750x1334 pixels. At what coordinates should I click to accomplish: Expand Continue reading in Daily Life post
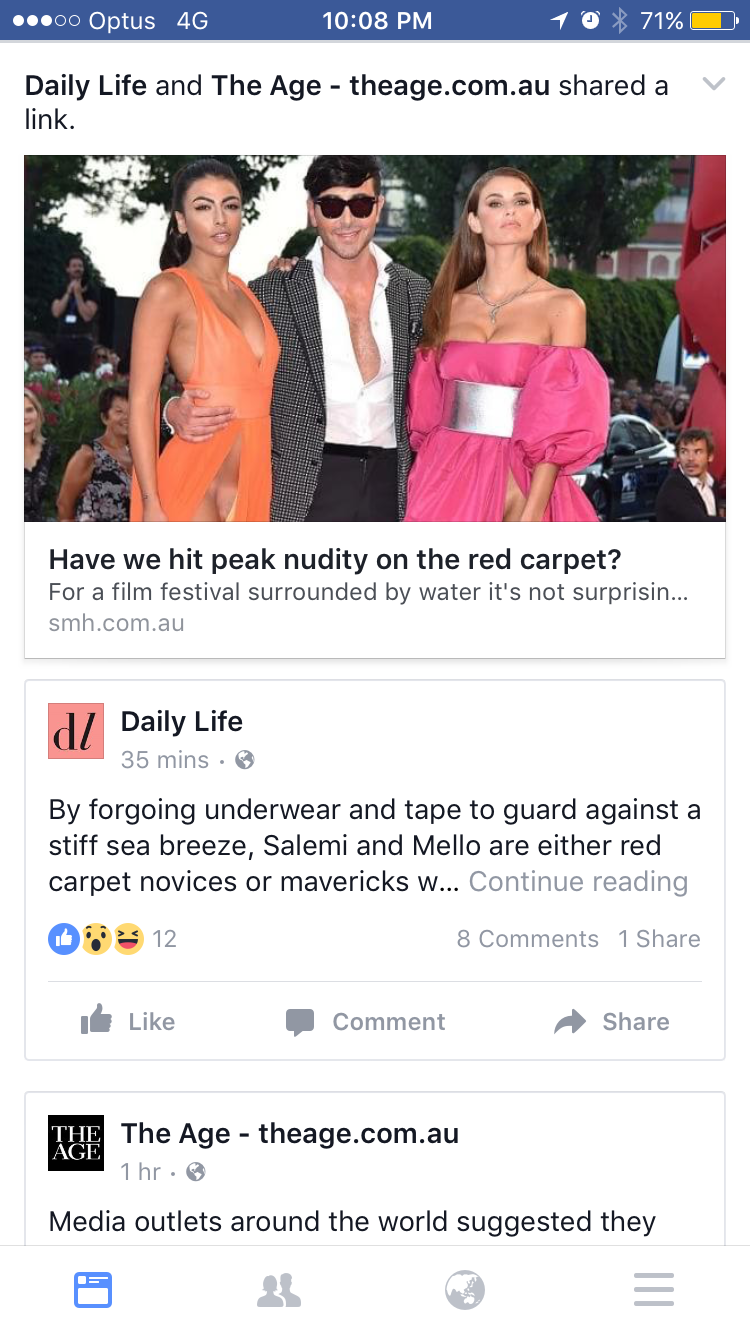[578, 882]
